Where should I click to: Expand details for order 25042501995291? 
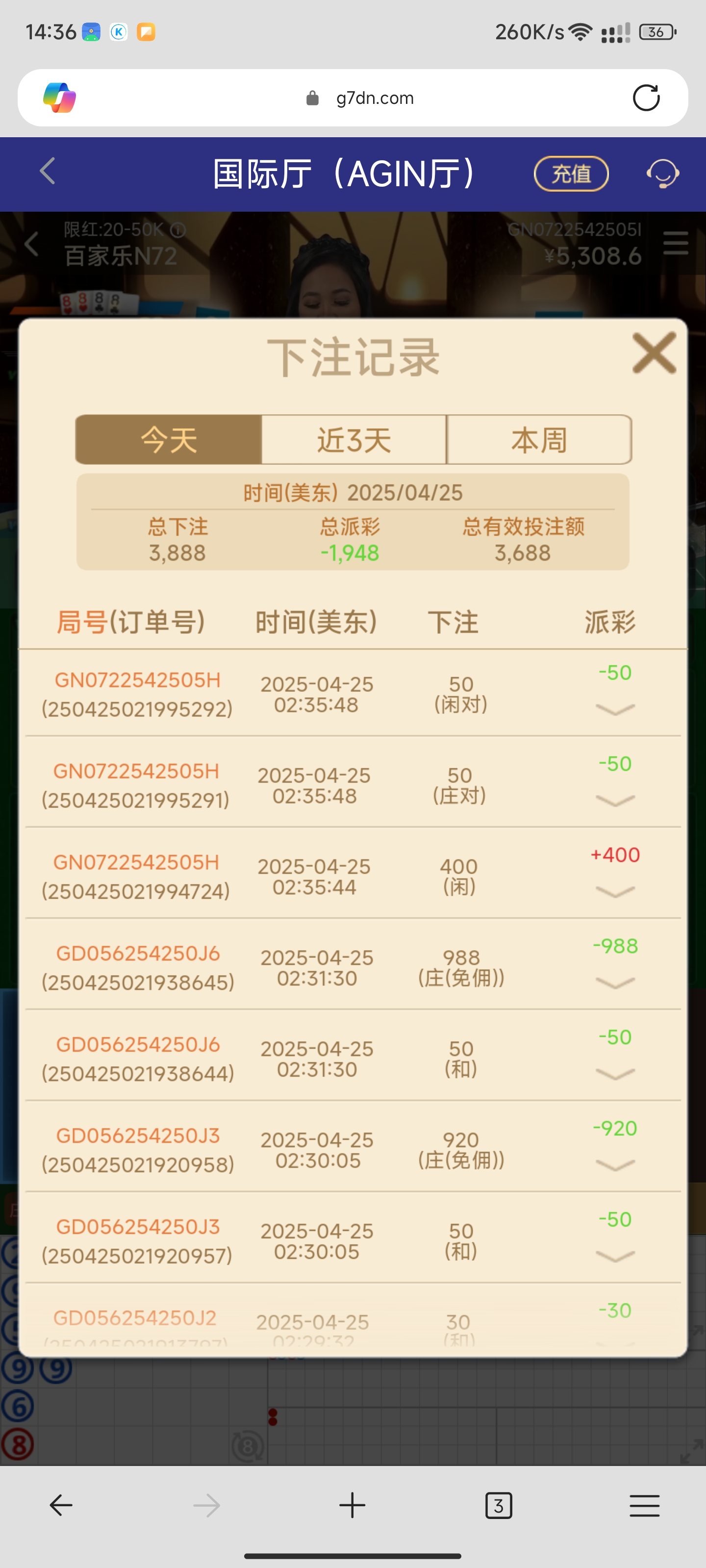point(615,801)
